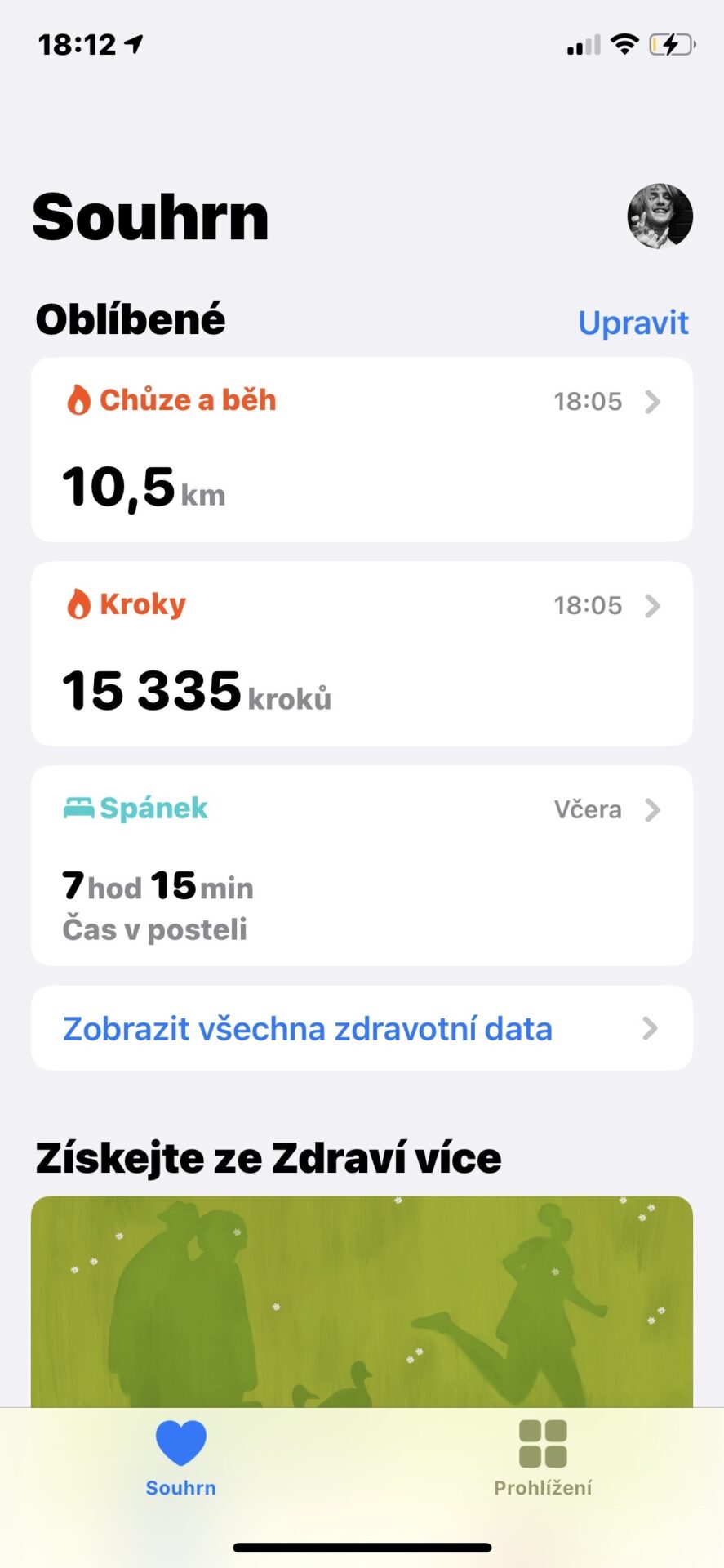Open the Spánek sleep card
This screenshot has width=724, height=1568.
[362, 866]
